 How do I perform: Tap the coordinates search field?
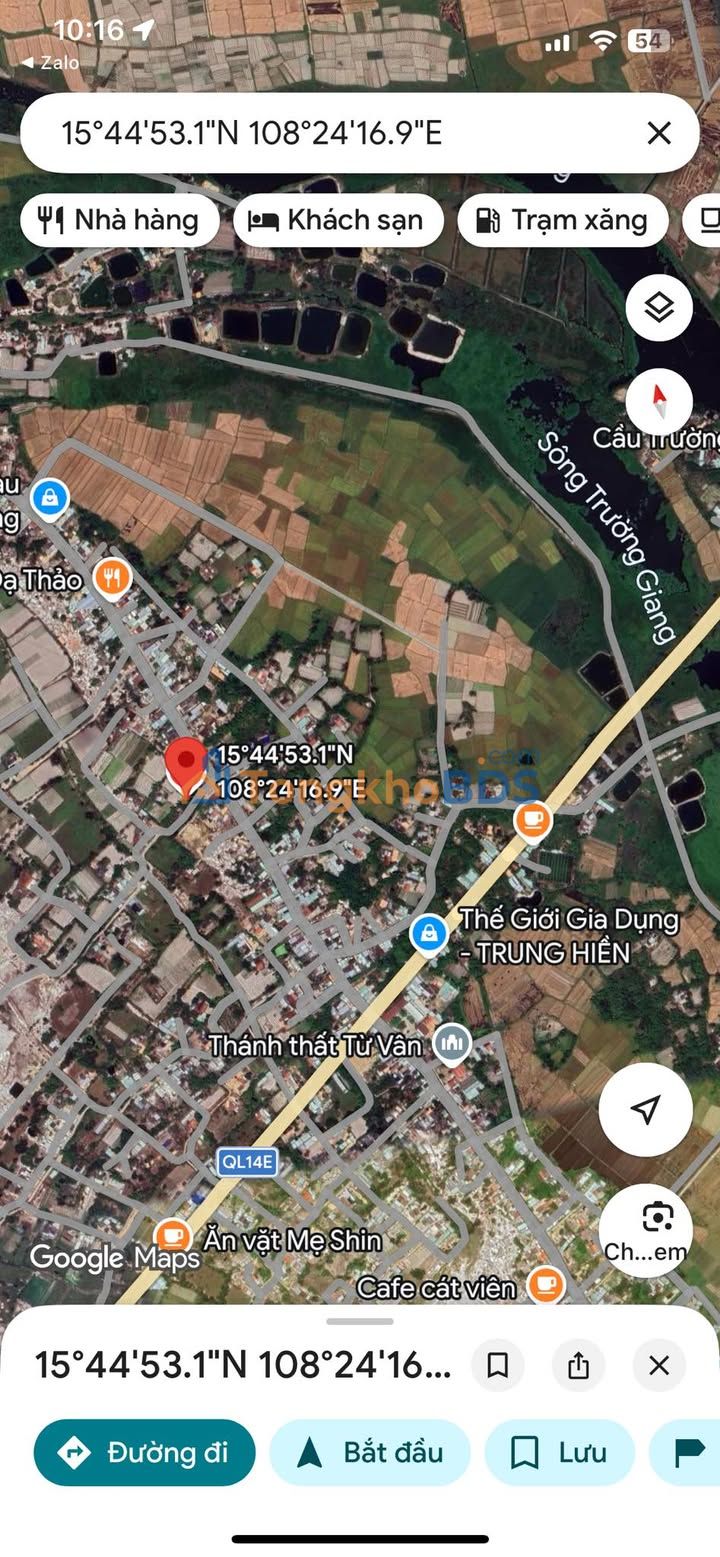pyautogui.click(x=340, y=133)
